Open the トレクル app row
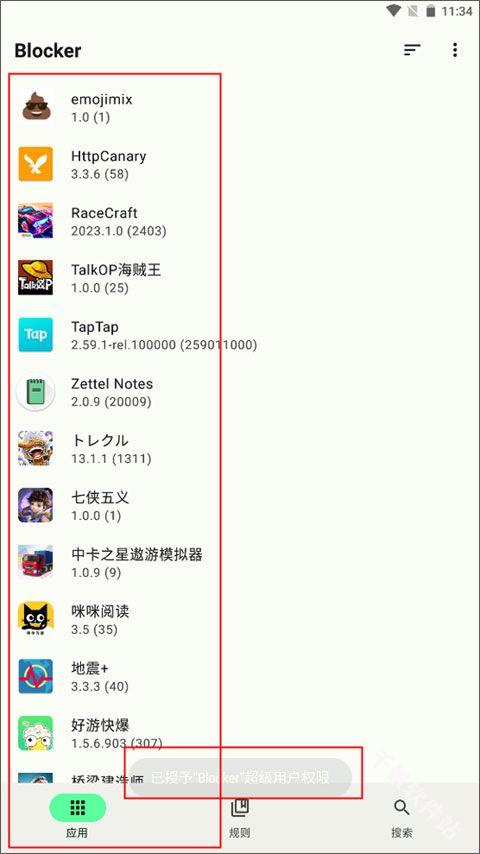 (240, 448)
